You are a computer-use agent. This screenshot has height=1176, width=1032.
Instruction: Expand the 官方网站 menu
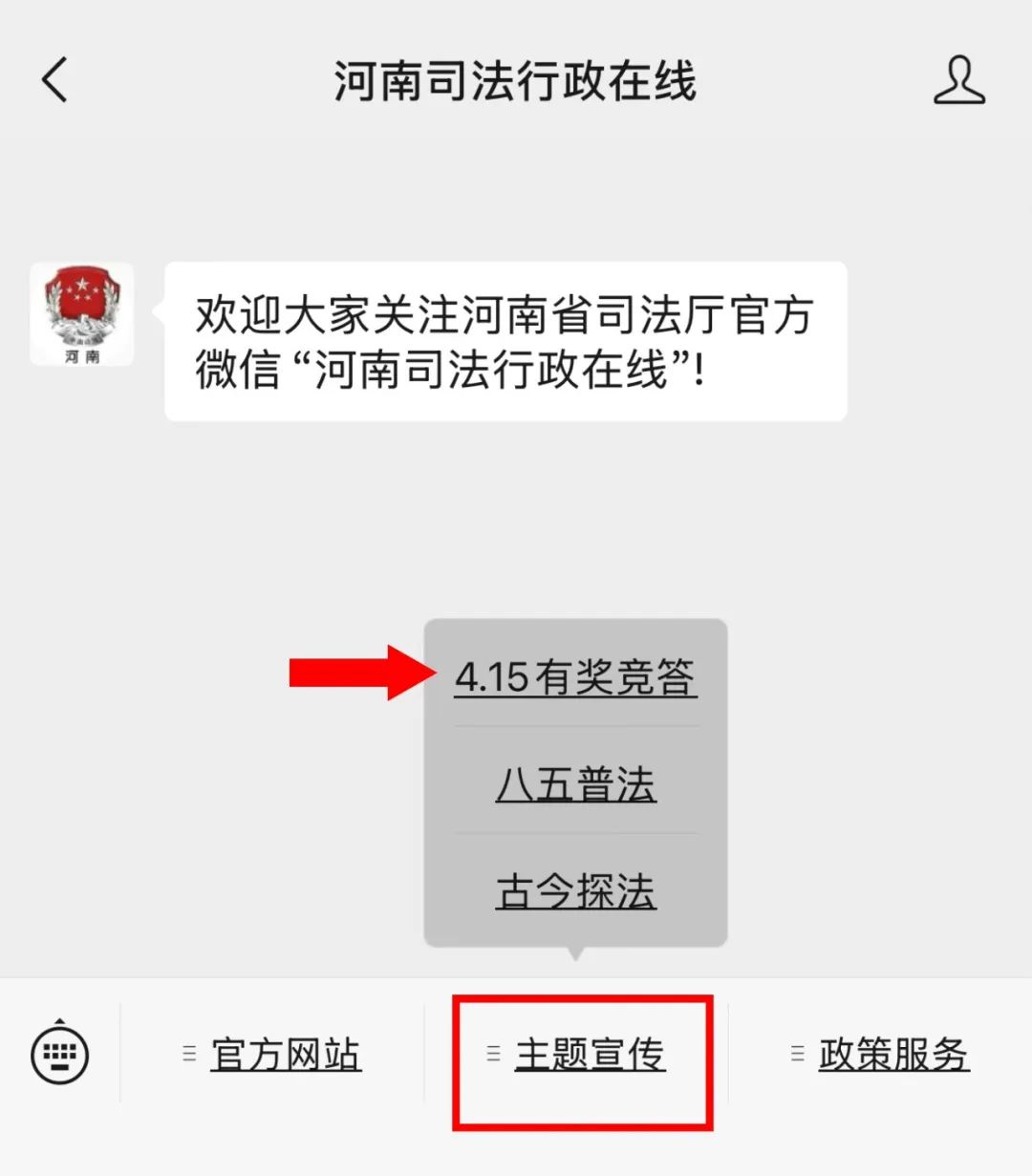pyautogui.click(x=272, y=1054)
